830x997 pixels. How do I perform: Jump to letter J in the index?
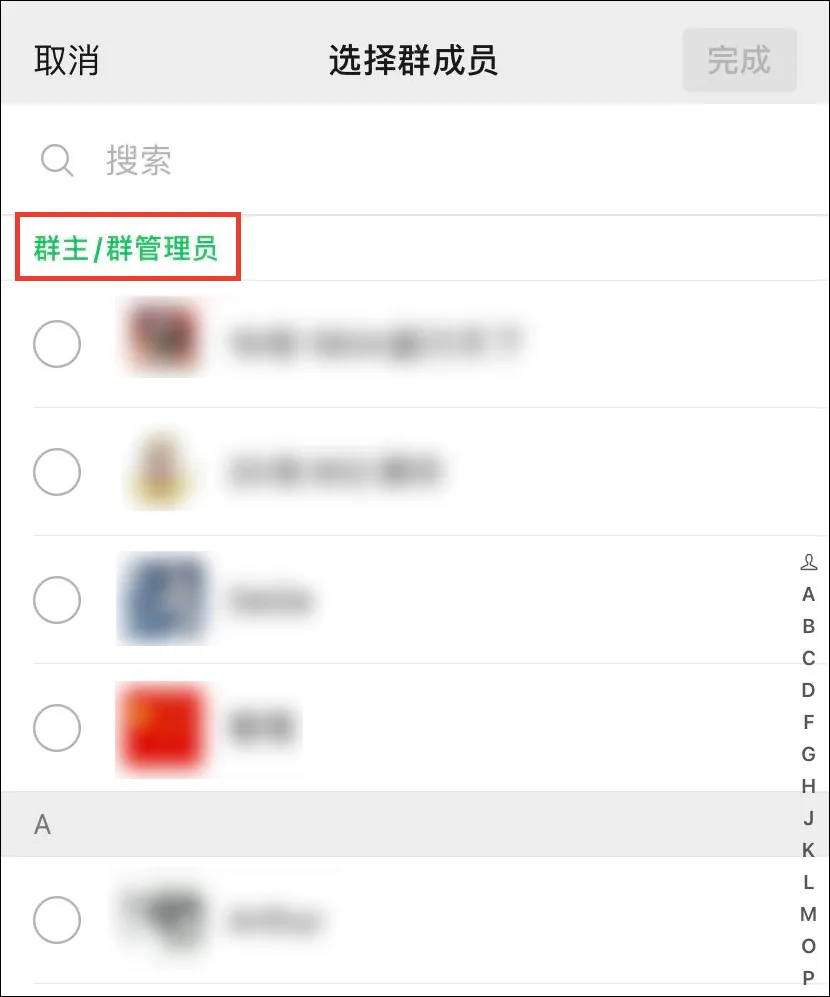(808, 818)
